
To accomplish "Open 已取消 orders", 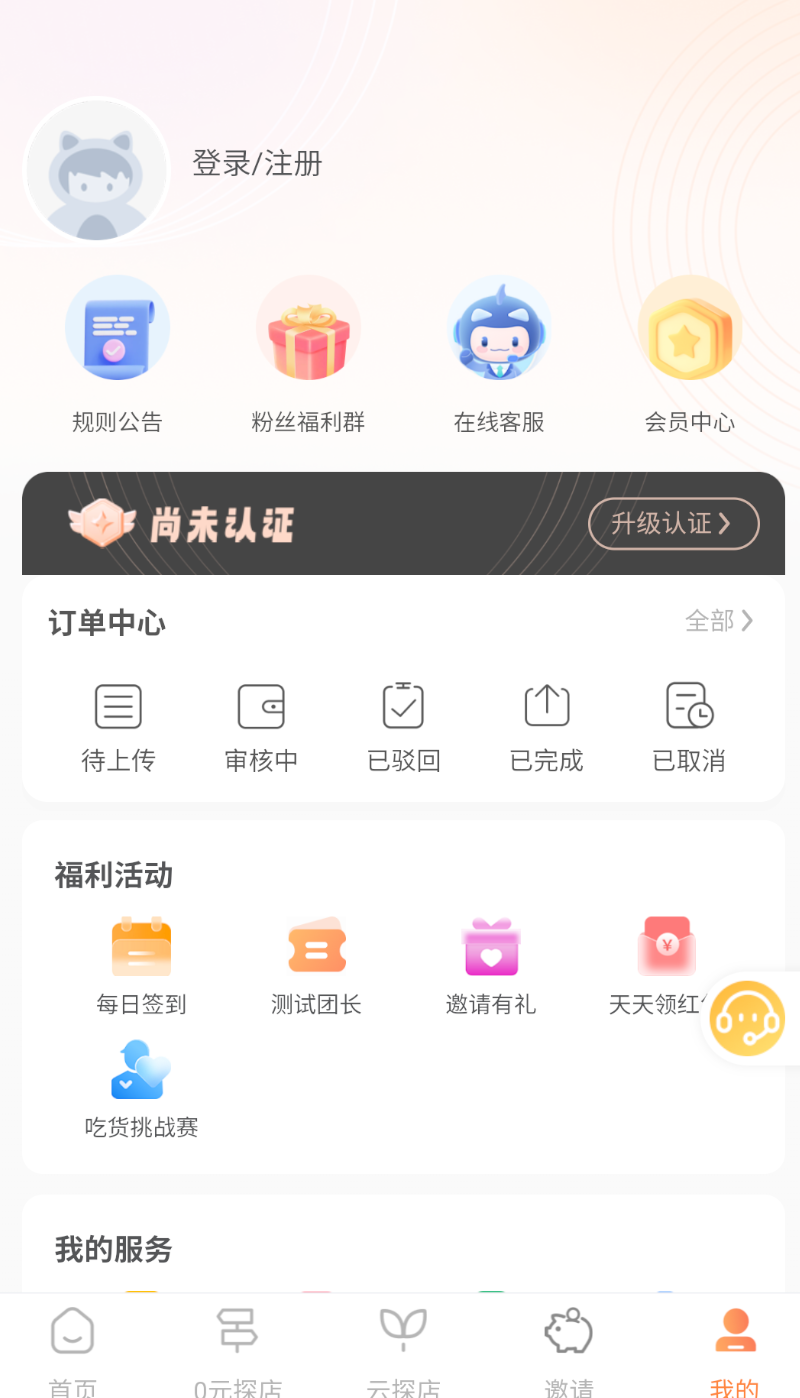I will click(689, 728).
